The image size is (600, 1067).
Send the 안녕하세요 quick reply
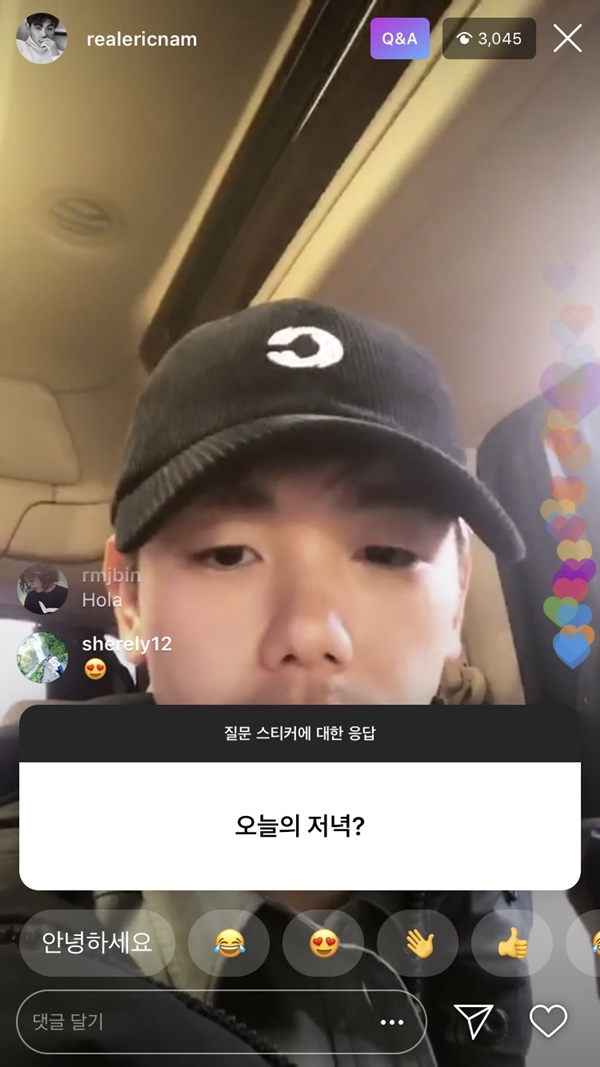click(x=97, y=942)
